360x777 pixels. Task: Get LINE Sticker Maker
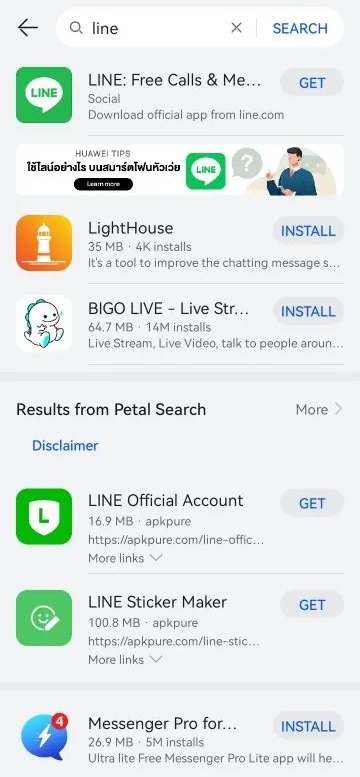[x=312, y=605]
